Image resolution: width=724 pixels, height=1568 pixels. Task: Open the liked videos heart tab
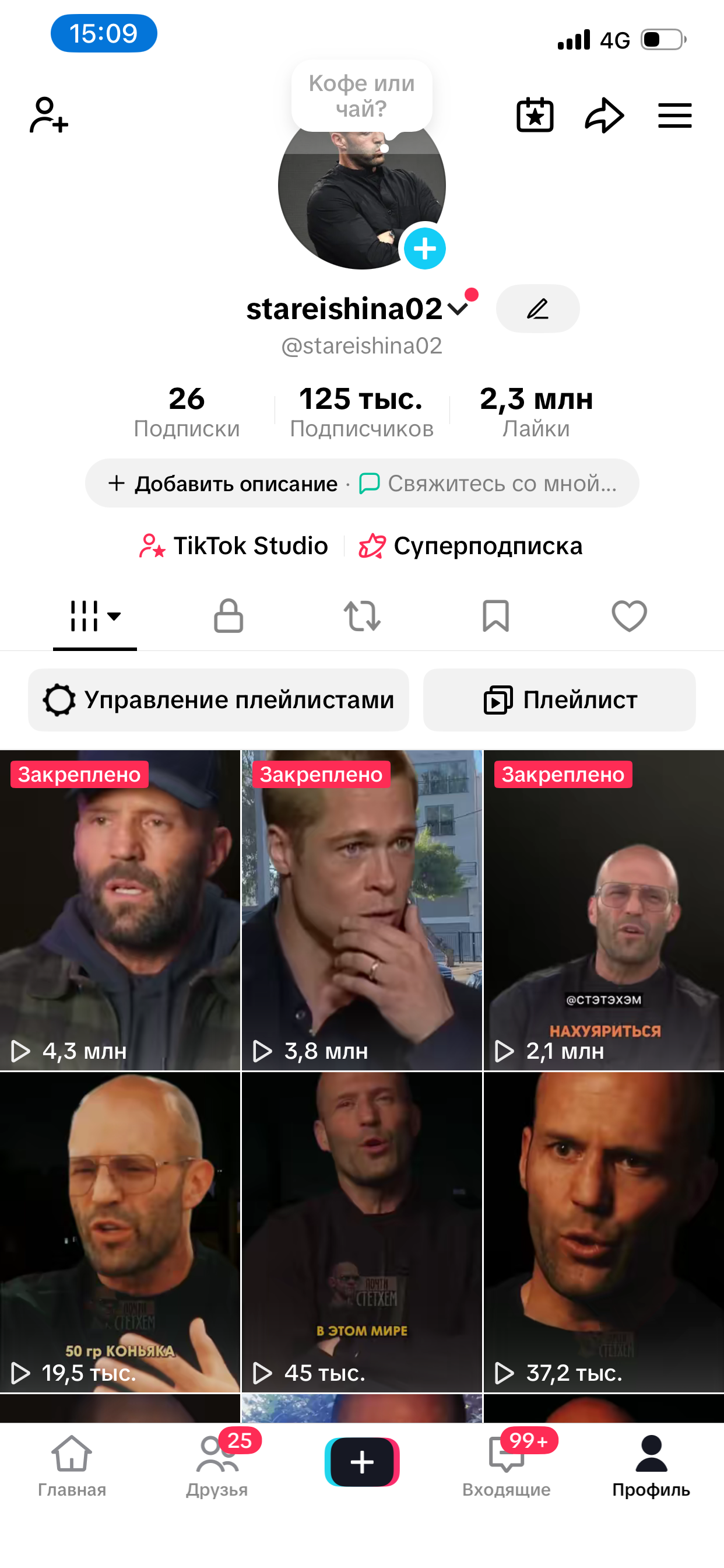click(629, 617)
